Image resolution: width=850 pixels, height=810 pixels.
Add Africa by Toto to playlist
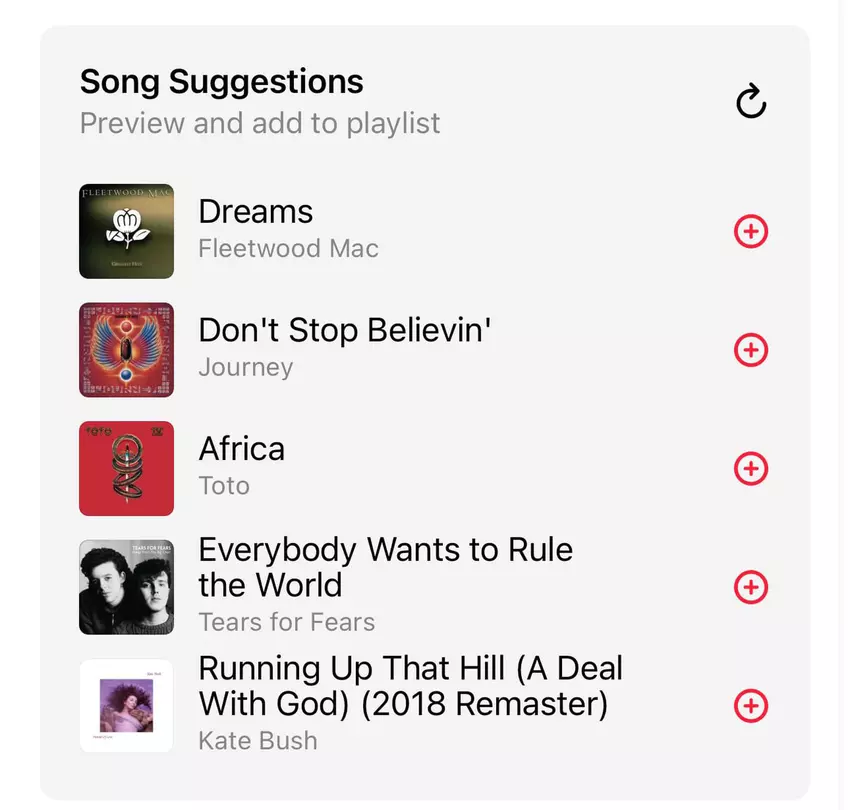point(751,468)
